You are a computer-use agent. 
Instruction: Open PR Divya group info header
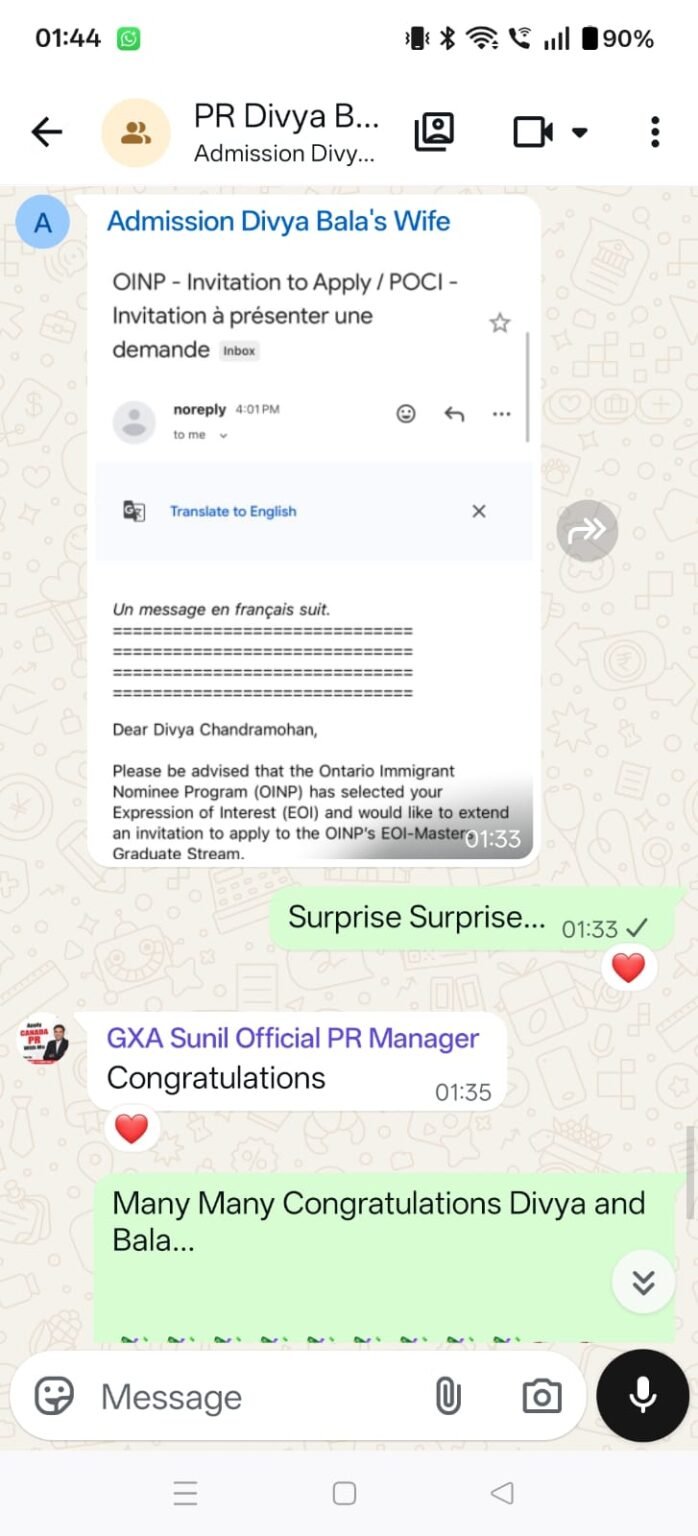(x=285, y=132)
